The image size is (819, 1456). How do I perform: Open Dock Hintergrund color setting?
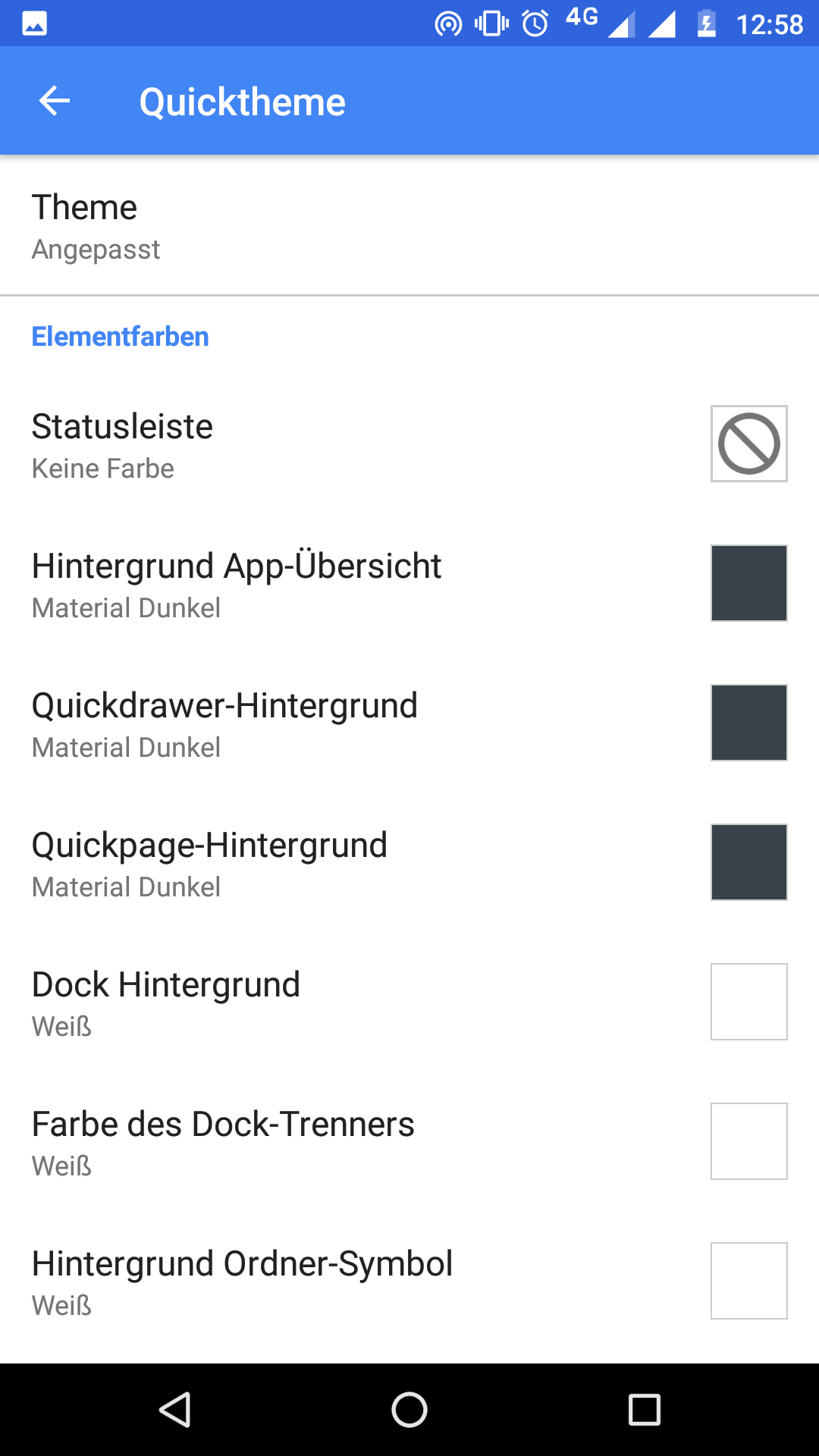(409, 1003)
